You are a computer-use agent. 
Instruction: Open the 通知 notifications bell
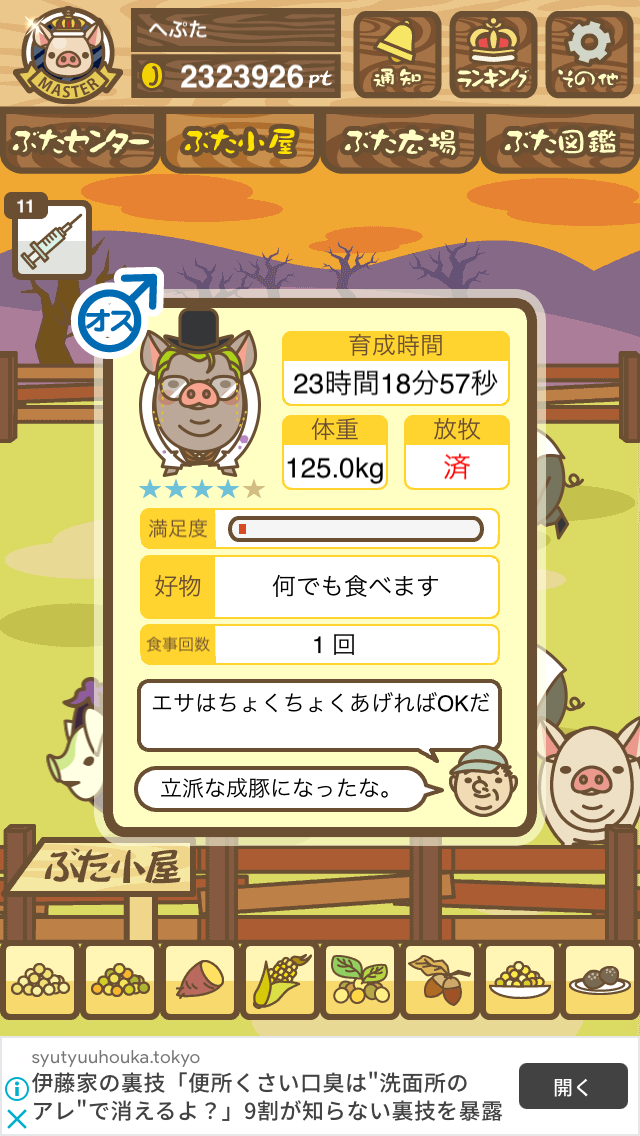(x=396, y=54)
